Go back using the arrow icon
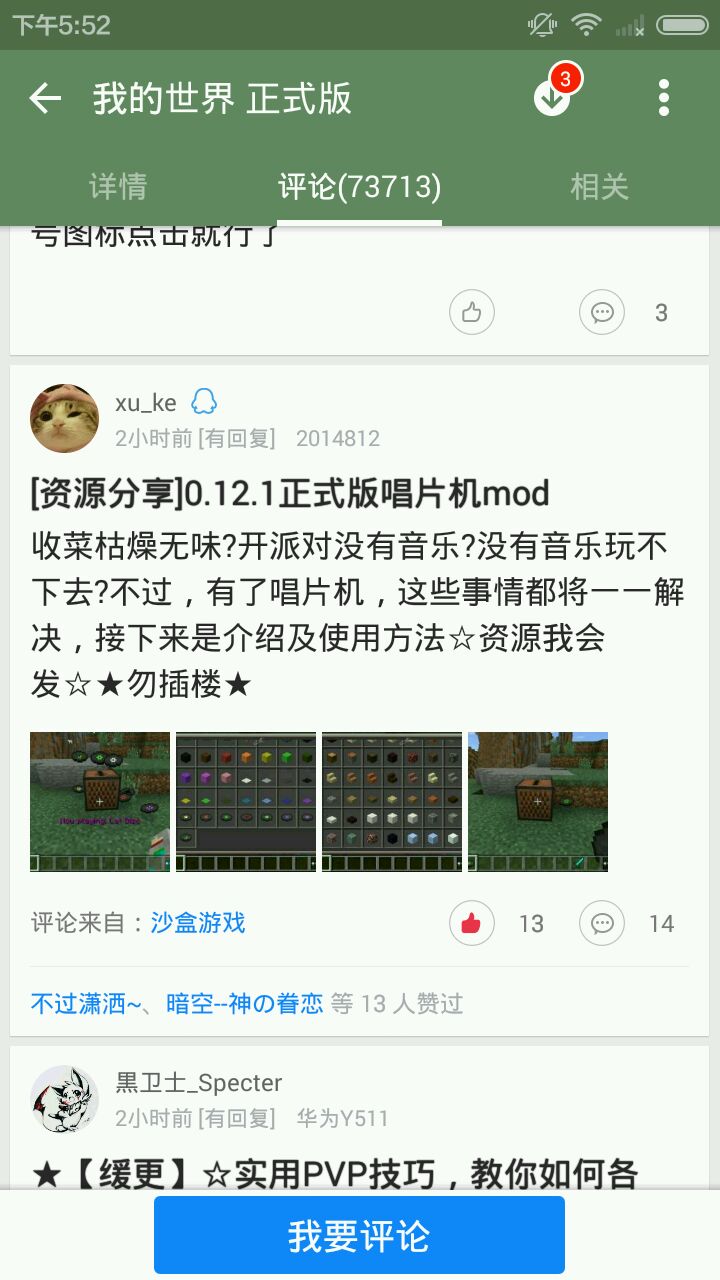Image resolution: width=720 pixels, height=1280 pixels. coord(45,98)
